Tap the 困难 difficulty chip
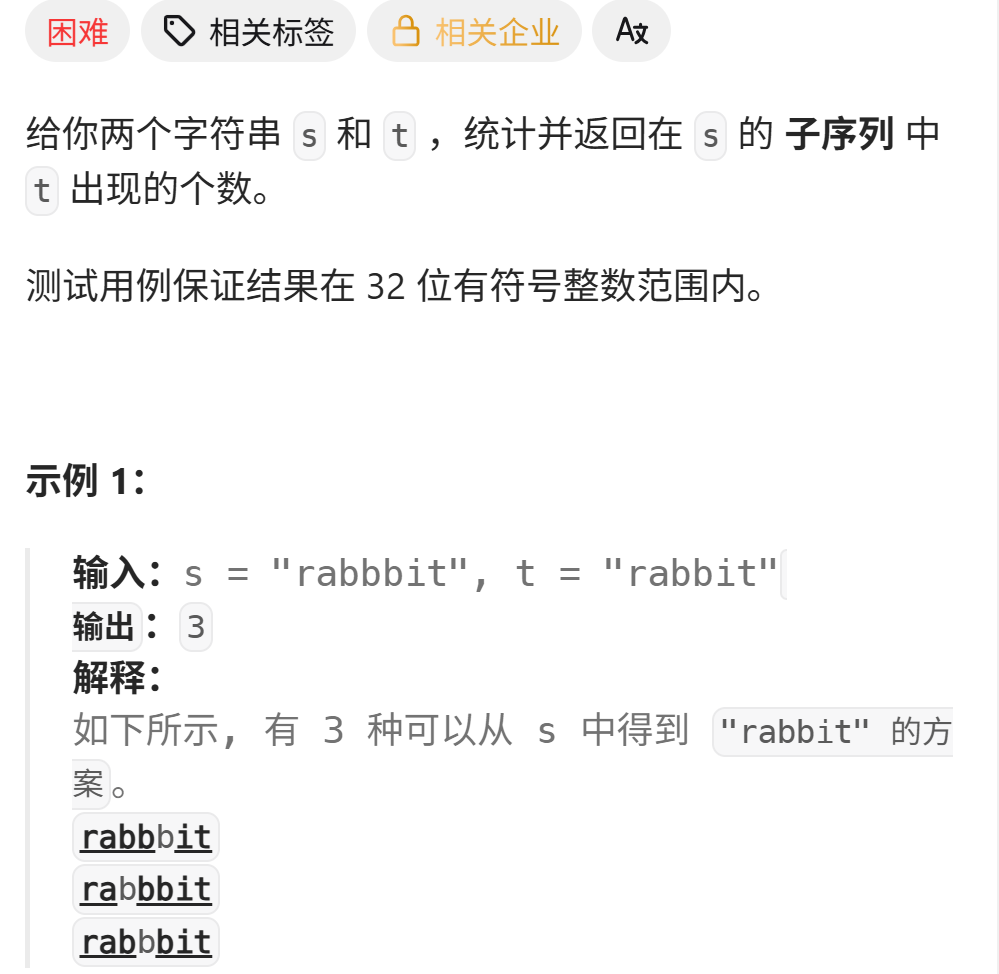 pos(77,32)
